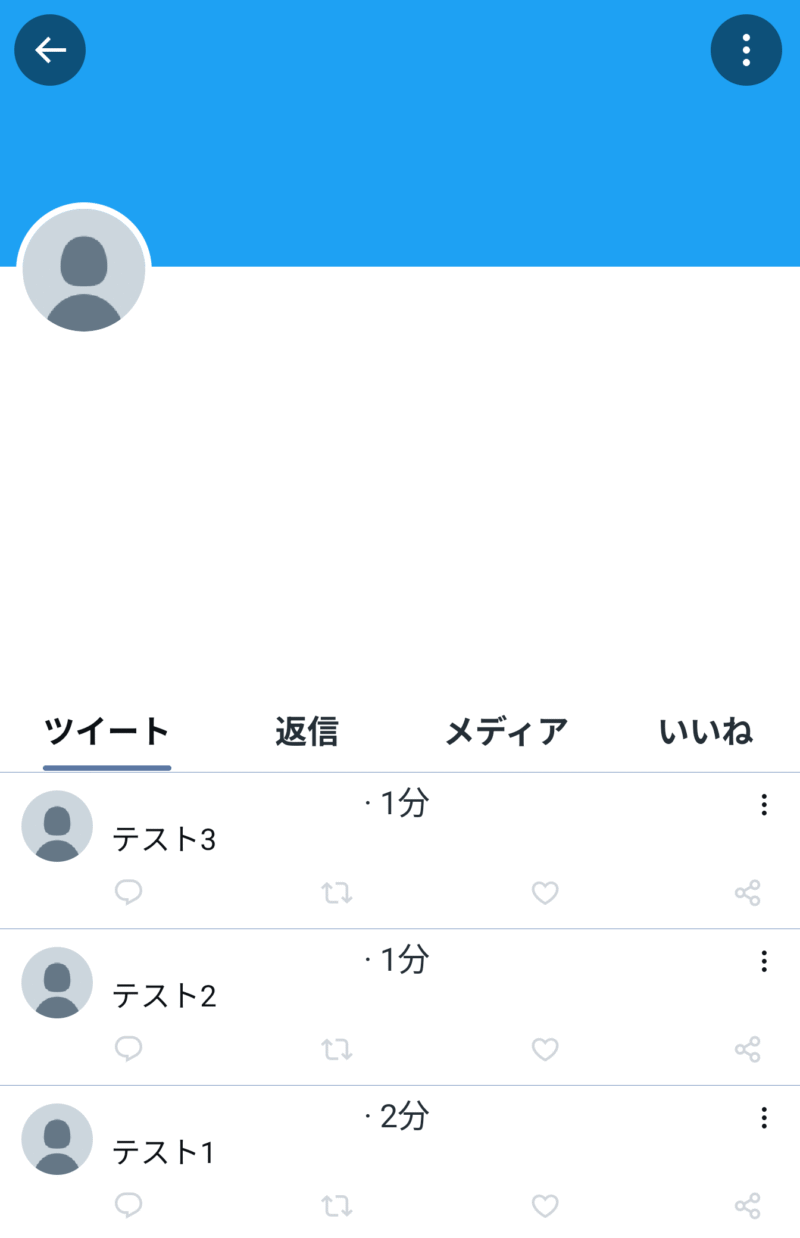Like the テスト2 tweet
Viewport: 800px width, 1238px height.
click(545, 1049)
